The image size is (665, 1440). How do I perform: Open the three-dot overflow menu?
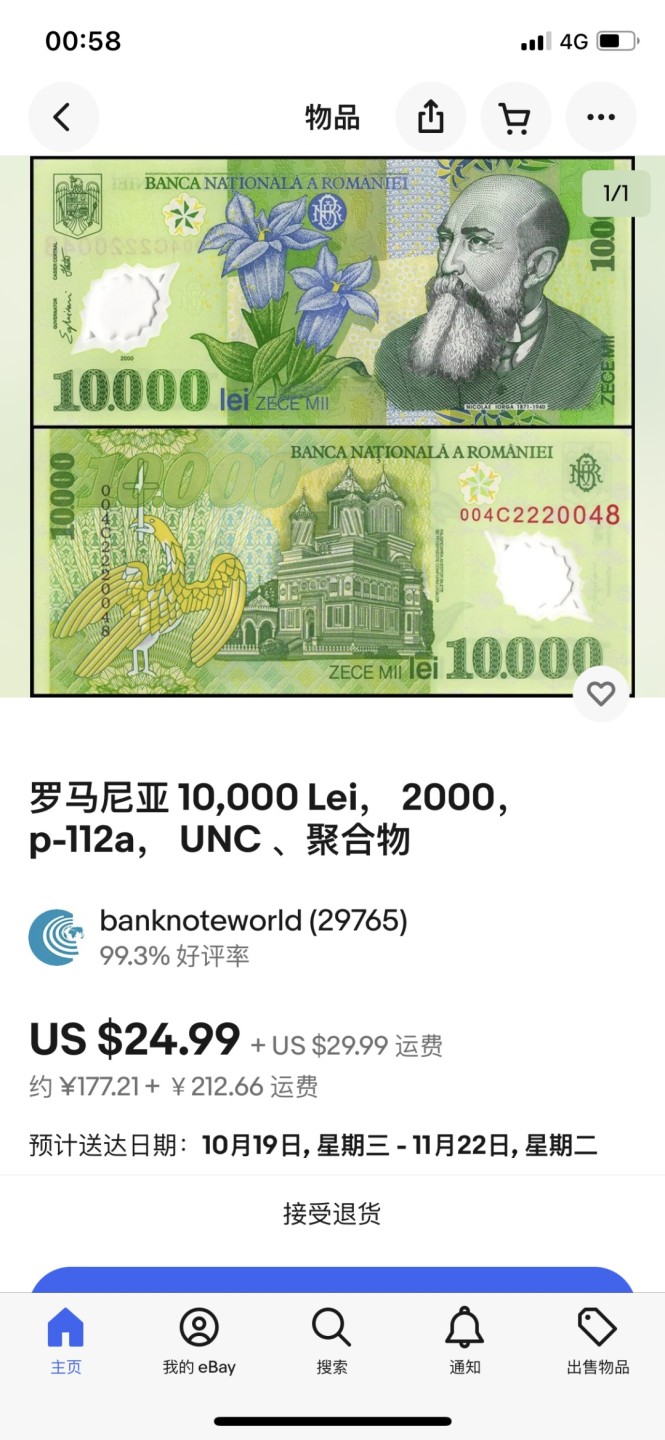point(601,118)
